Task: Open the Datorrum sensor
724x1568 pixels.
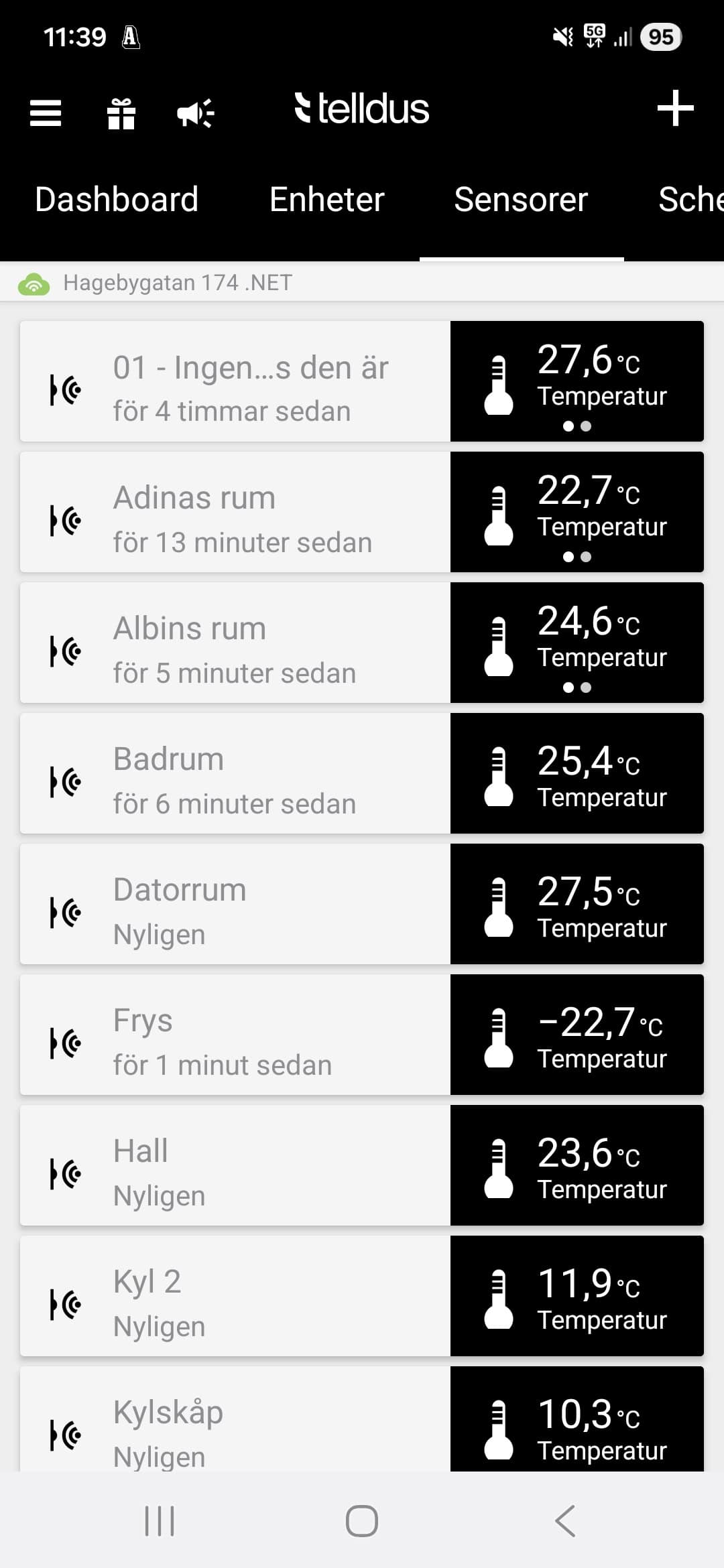Action: click(x=235, y=905)
